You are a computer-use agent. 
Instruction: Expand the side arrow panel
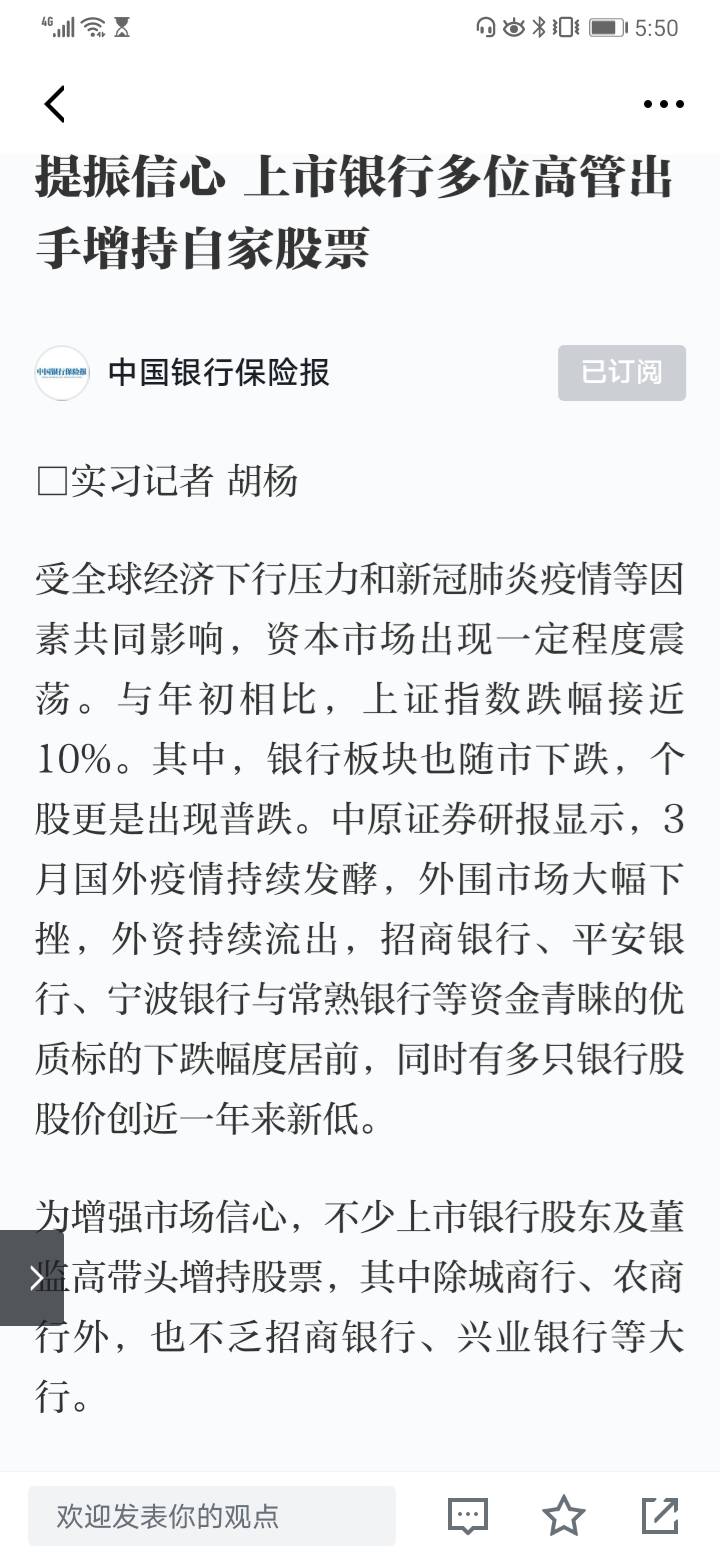pyautogui.click(x=32, y=1277)
